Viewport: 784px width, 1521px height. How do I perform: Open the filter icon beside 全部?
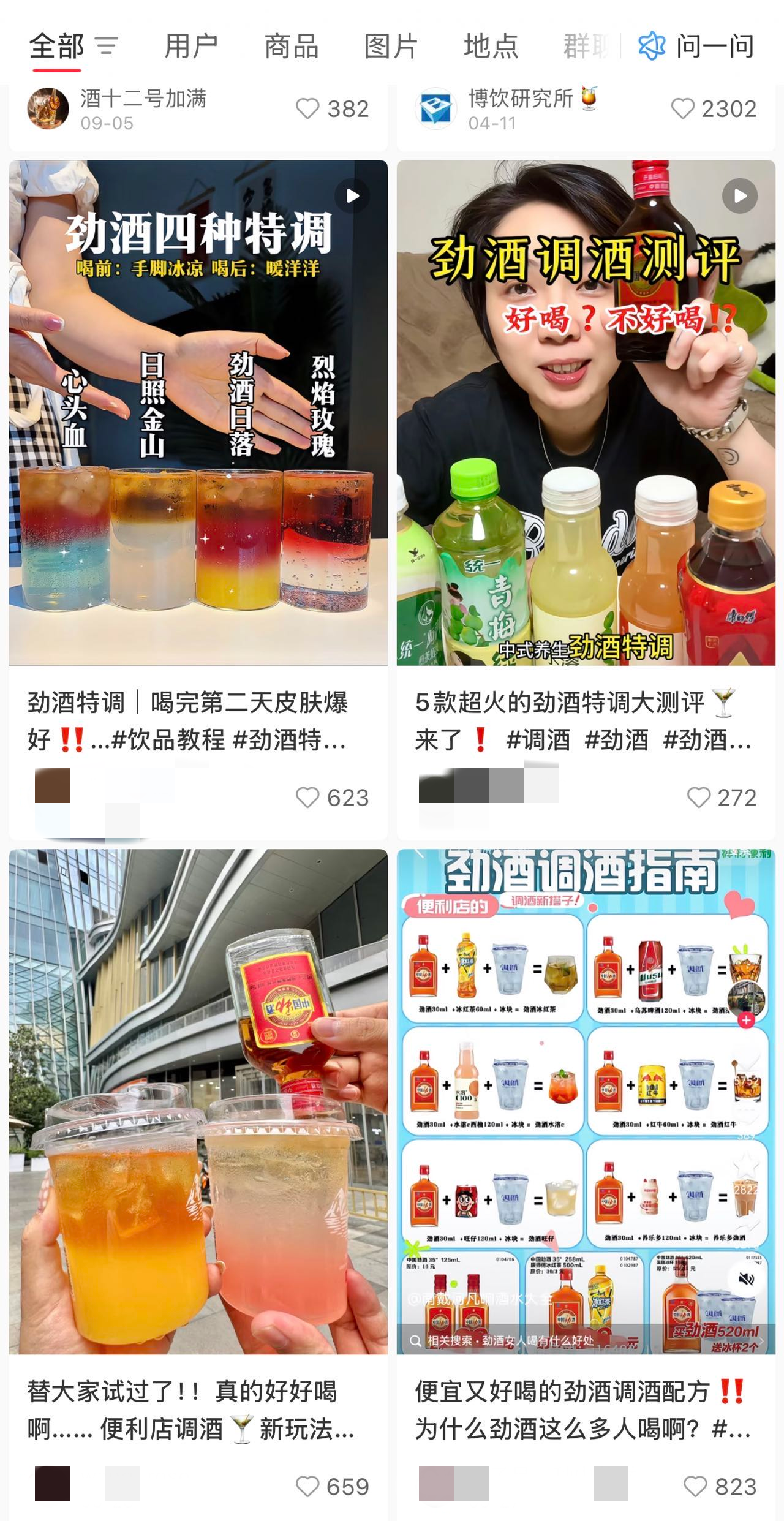(107, 47)
